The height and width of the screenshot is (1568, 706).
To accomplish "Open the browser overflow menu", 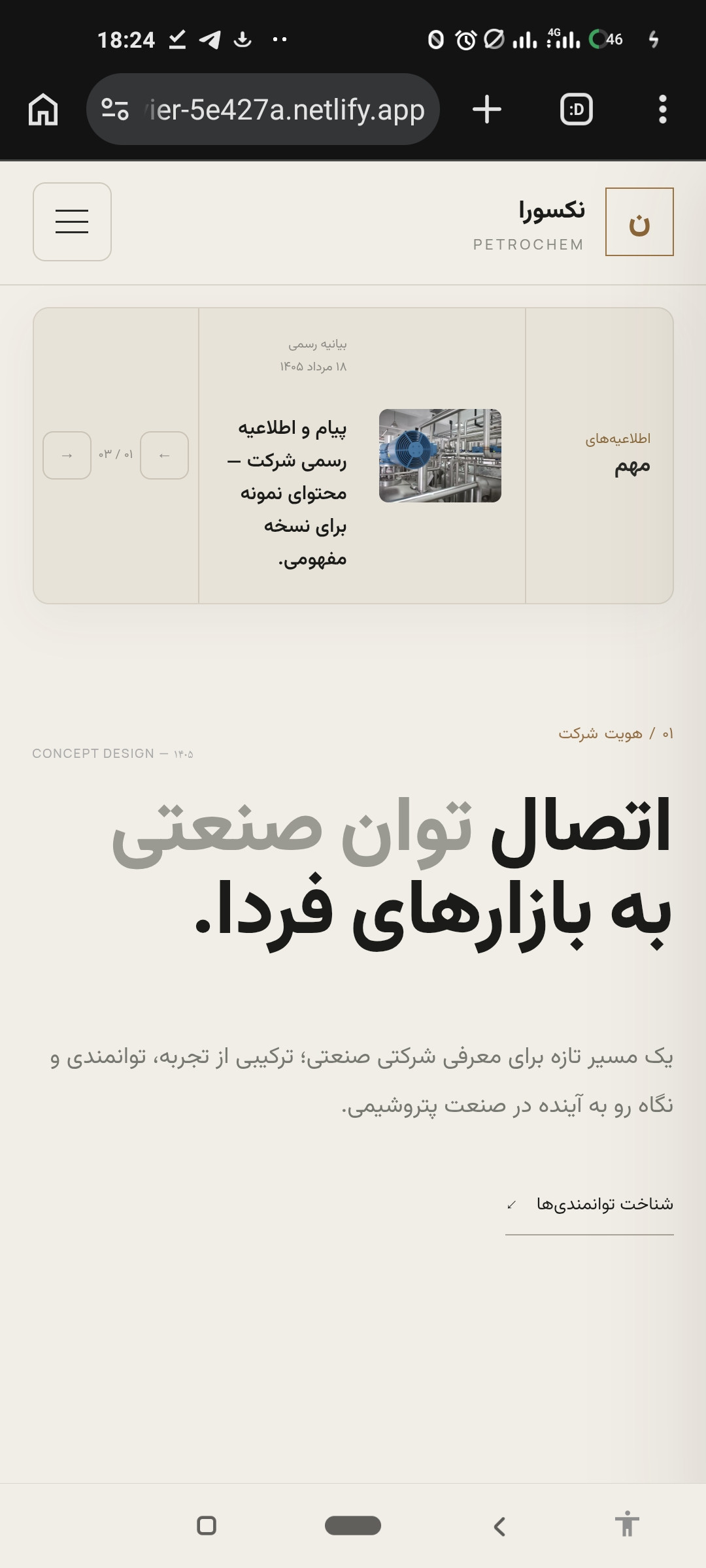I will 663,109.
